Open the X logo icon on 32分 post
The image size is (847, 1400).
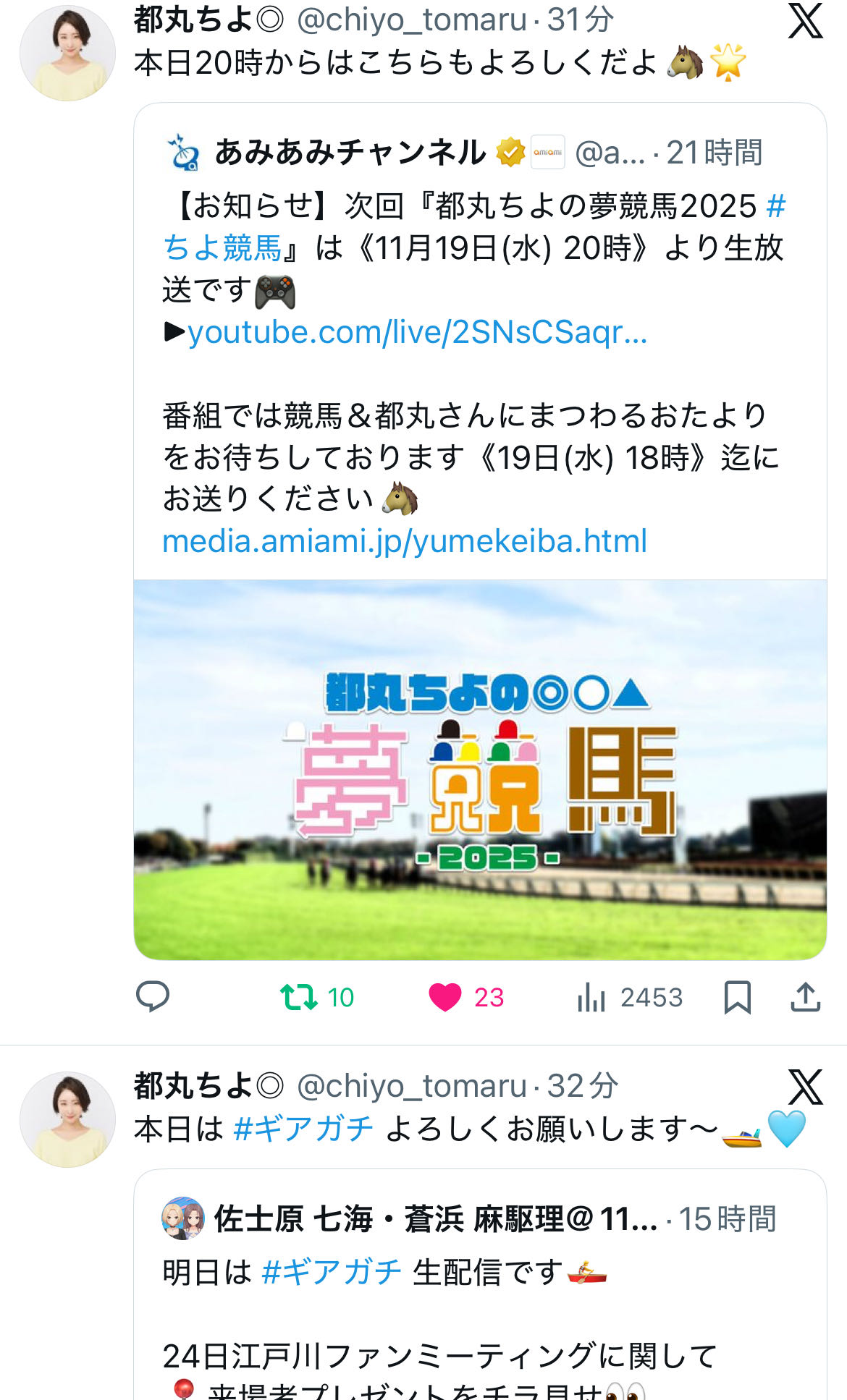tap(805, 1087)
